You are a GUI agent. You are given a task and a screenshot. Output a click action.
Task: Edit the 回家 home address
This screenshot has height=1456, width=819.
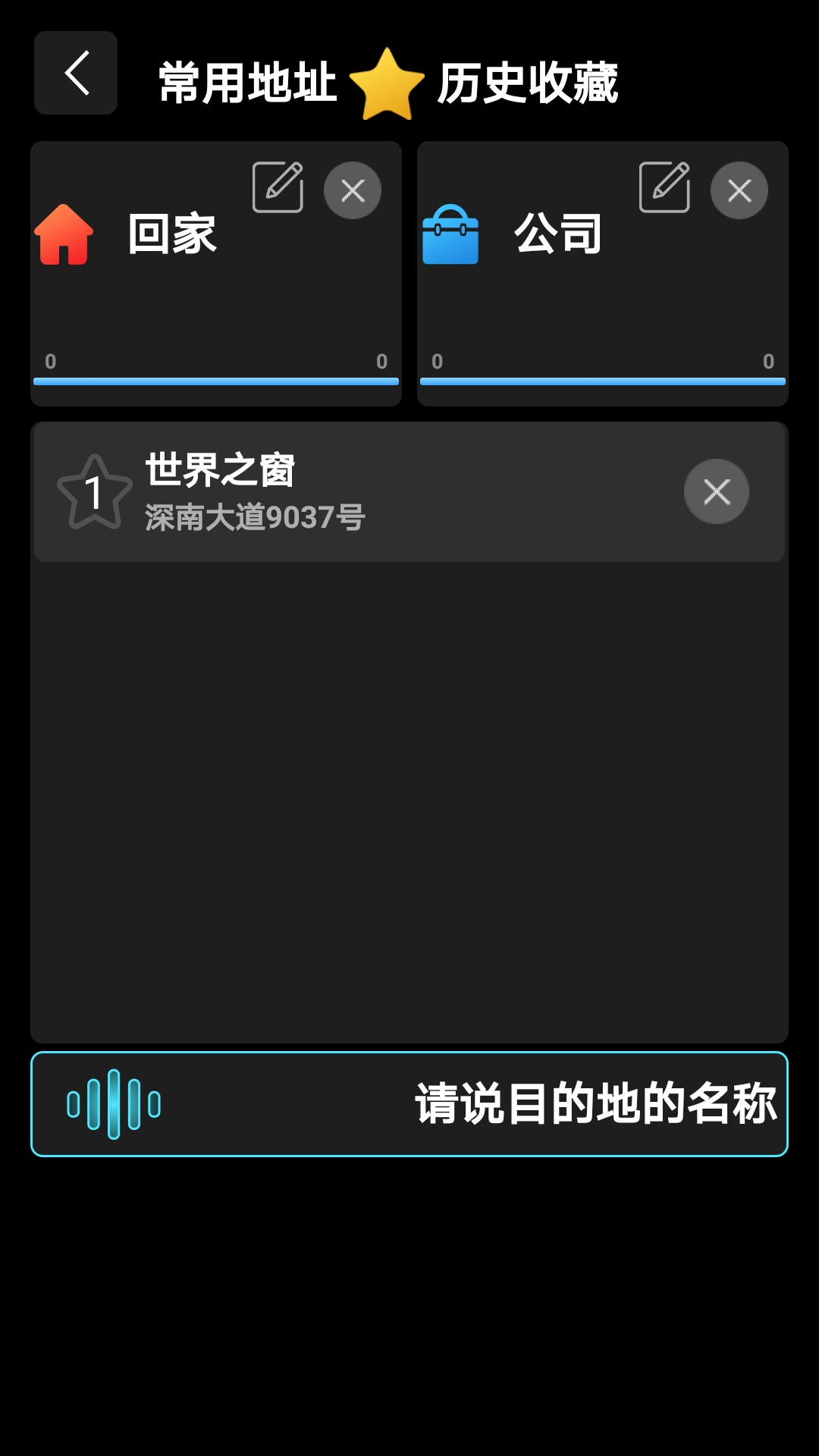tap(278, 187)
